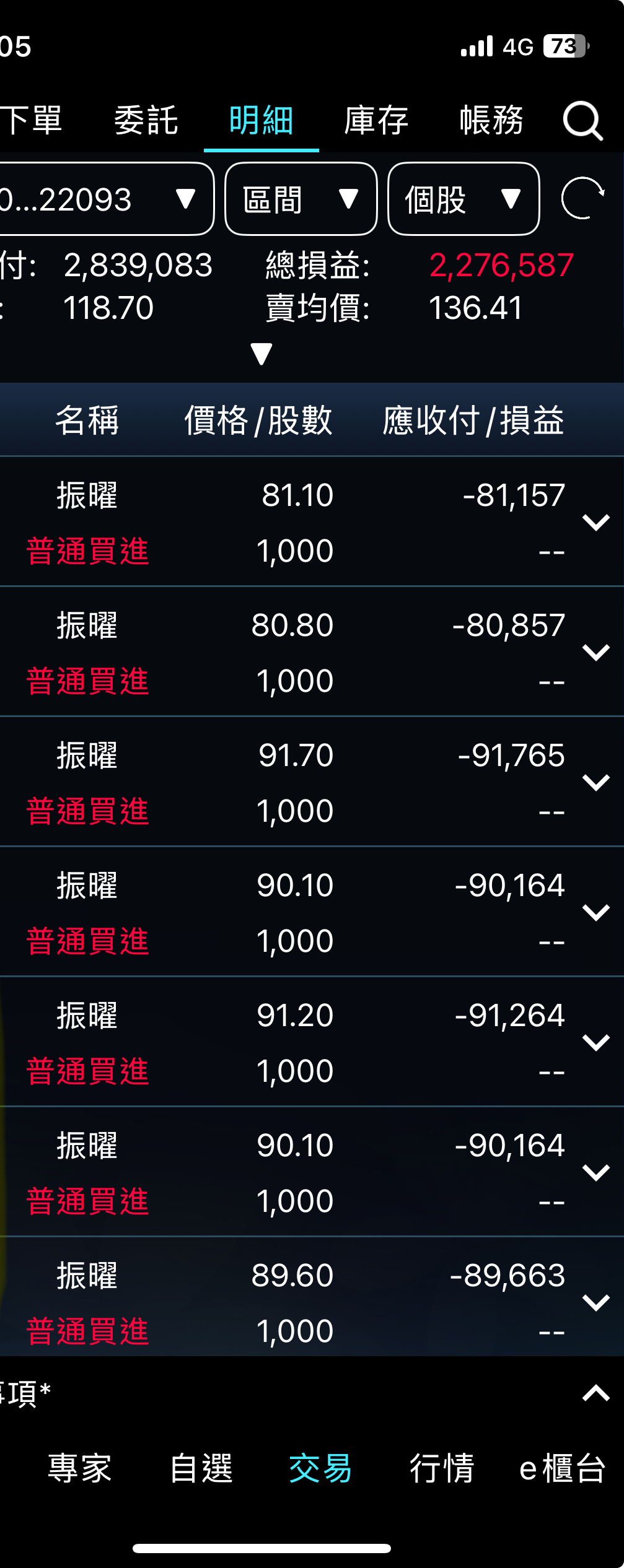
Task: Switch to the 委託 tab
Action: [146, 120]
